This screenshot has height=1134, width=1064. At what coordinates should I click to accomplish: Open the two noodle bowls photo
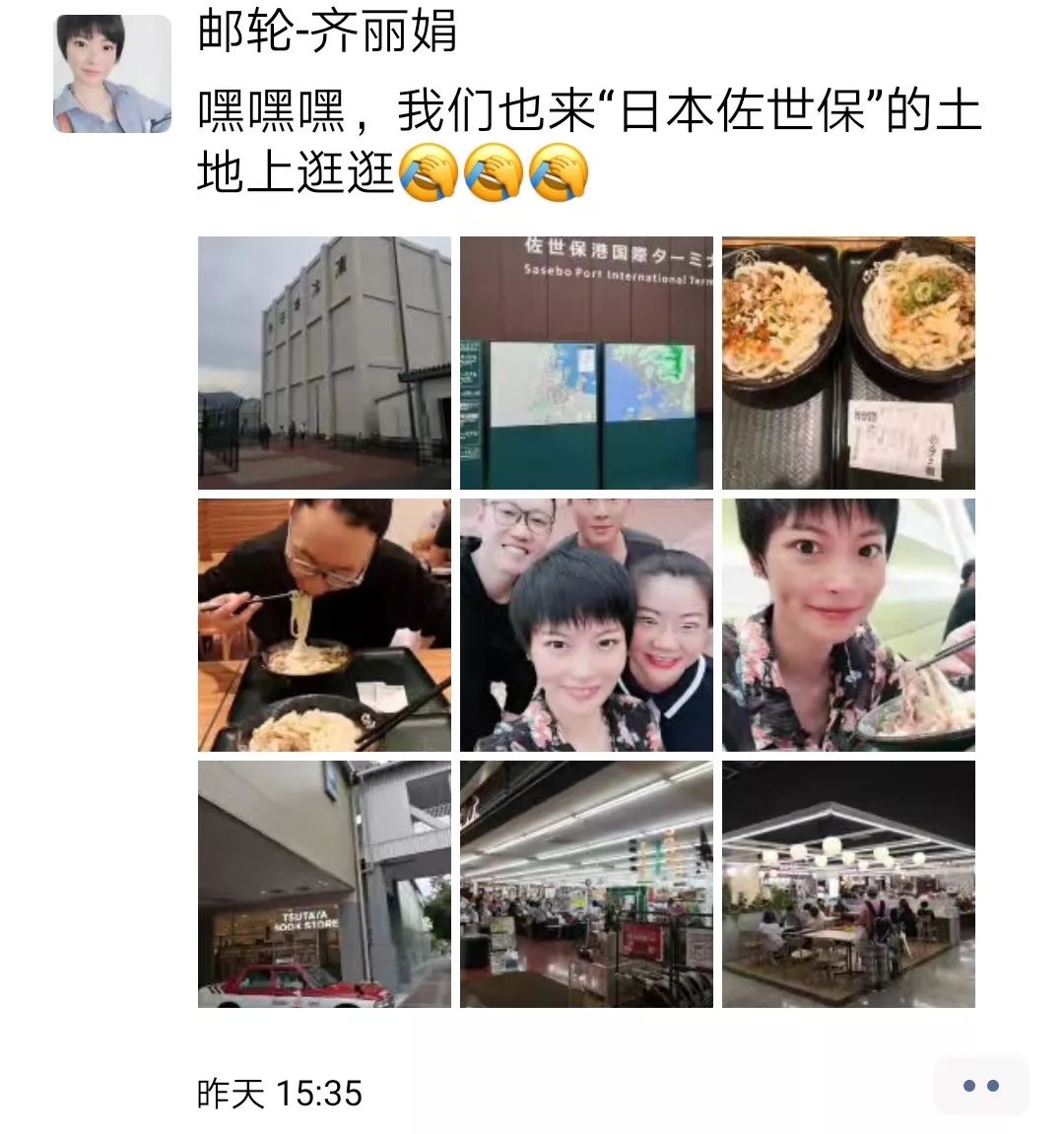(848, 363)
